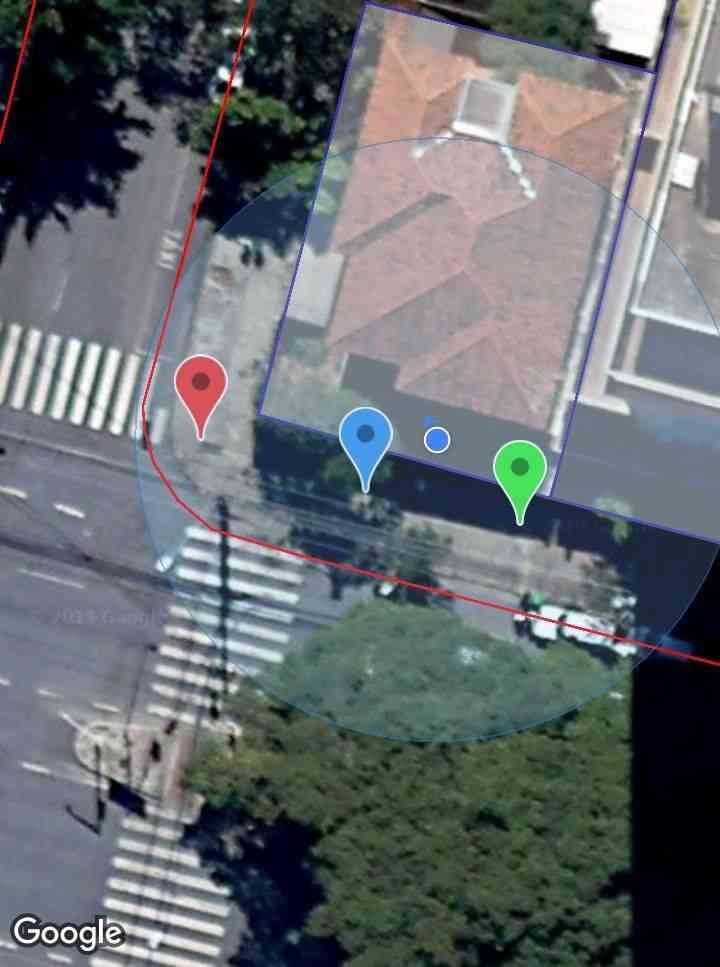This screenshot has width=720, height=967.
Task: Select the red map marker
Action: (201, 387)
